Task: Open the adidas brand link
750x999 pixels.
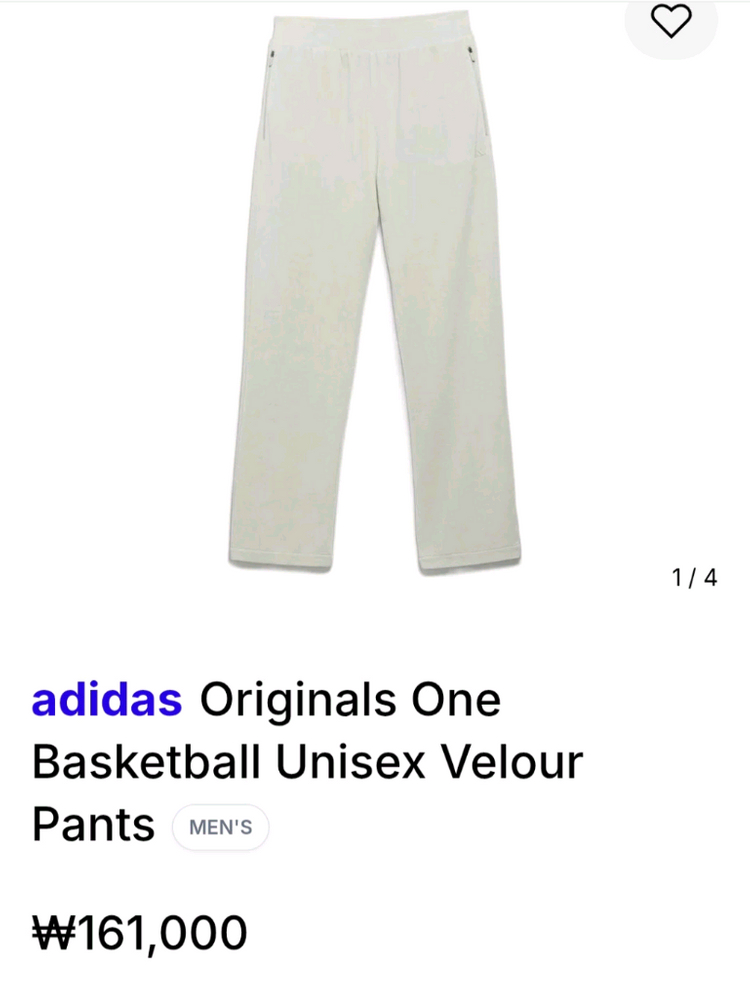Action: (x=107, y=700)
